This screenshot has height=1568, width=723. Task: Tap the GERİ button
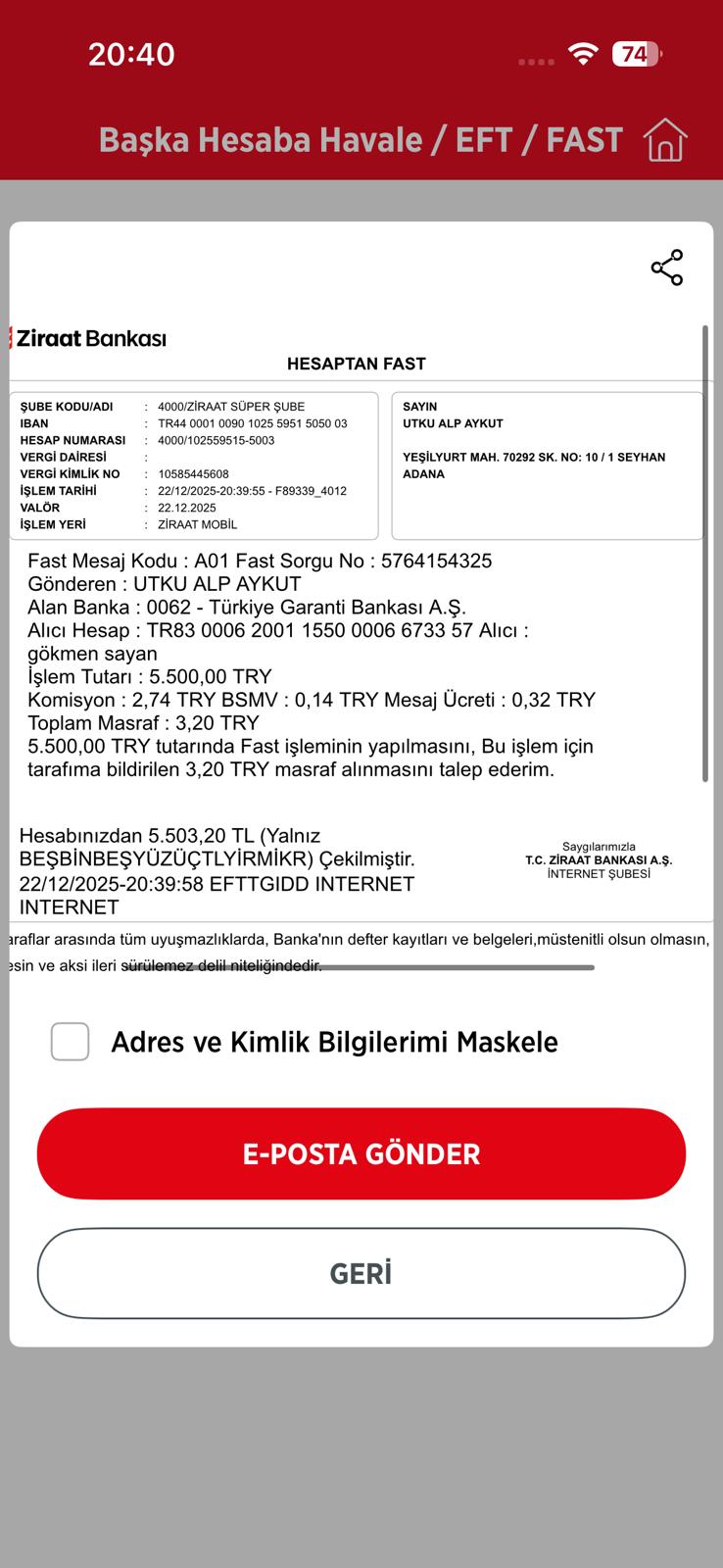(x=361, y=1273)
